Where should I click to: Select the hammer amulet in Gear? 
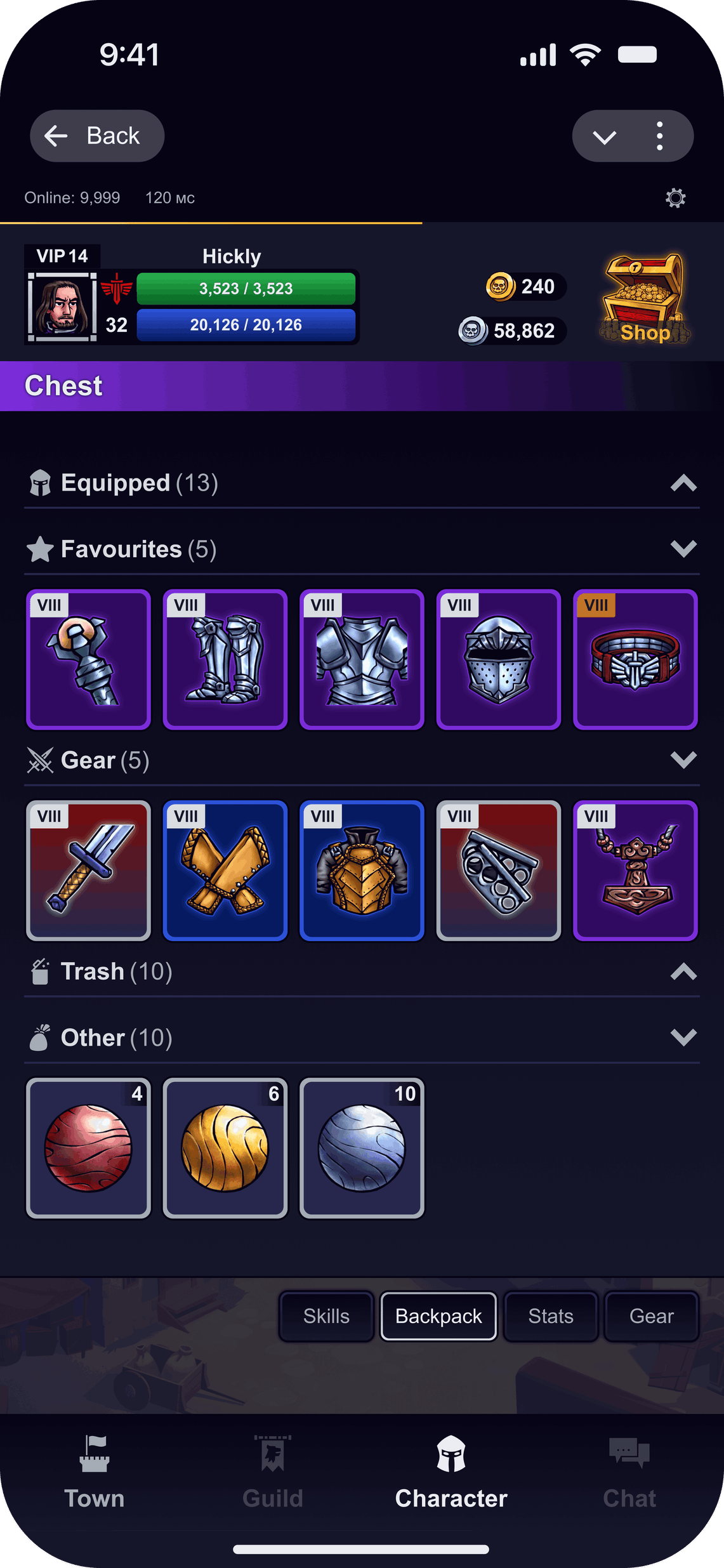[635, 871]
